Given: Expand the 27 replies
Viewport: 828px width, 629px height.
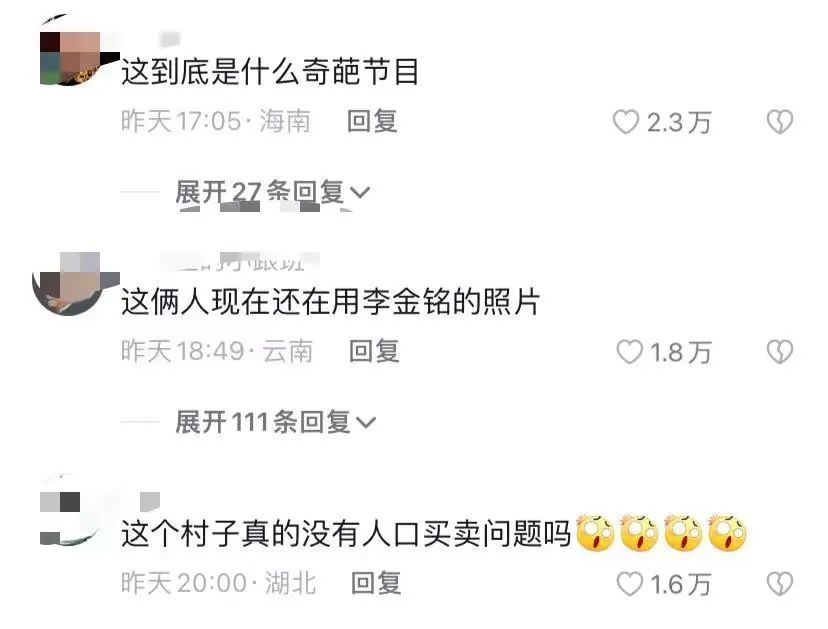Looking at the screenshot, I should [272, 192].
